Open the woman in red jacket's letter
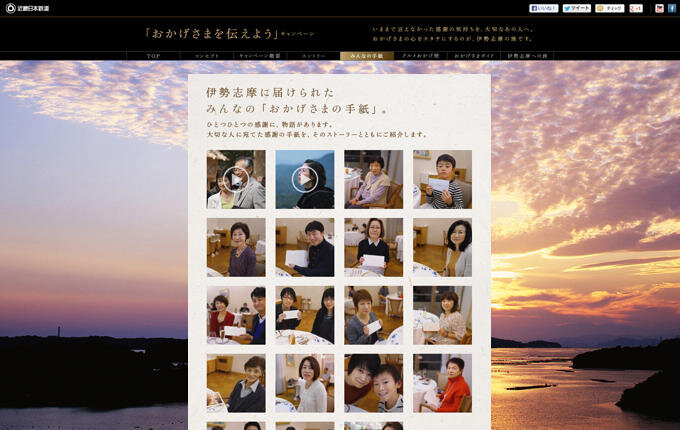Screen dimensions: 680x430 [x=442, y=383]
